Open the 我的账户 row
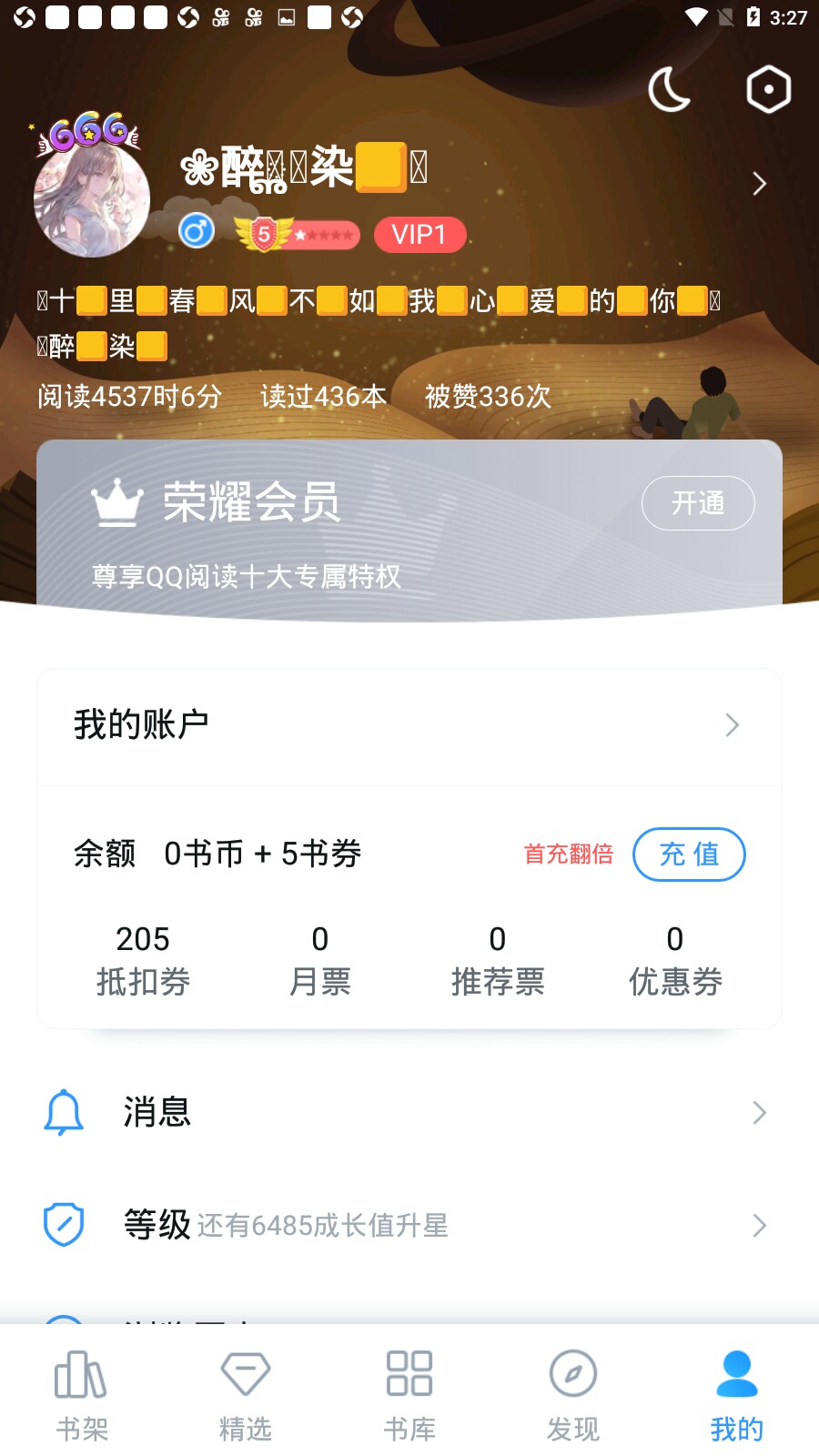This screenshot has height=1456, width=819. point(409,725)
